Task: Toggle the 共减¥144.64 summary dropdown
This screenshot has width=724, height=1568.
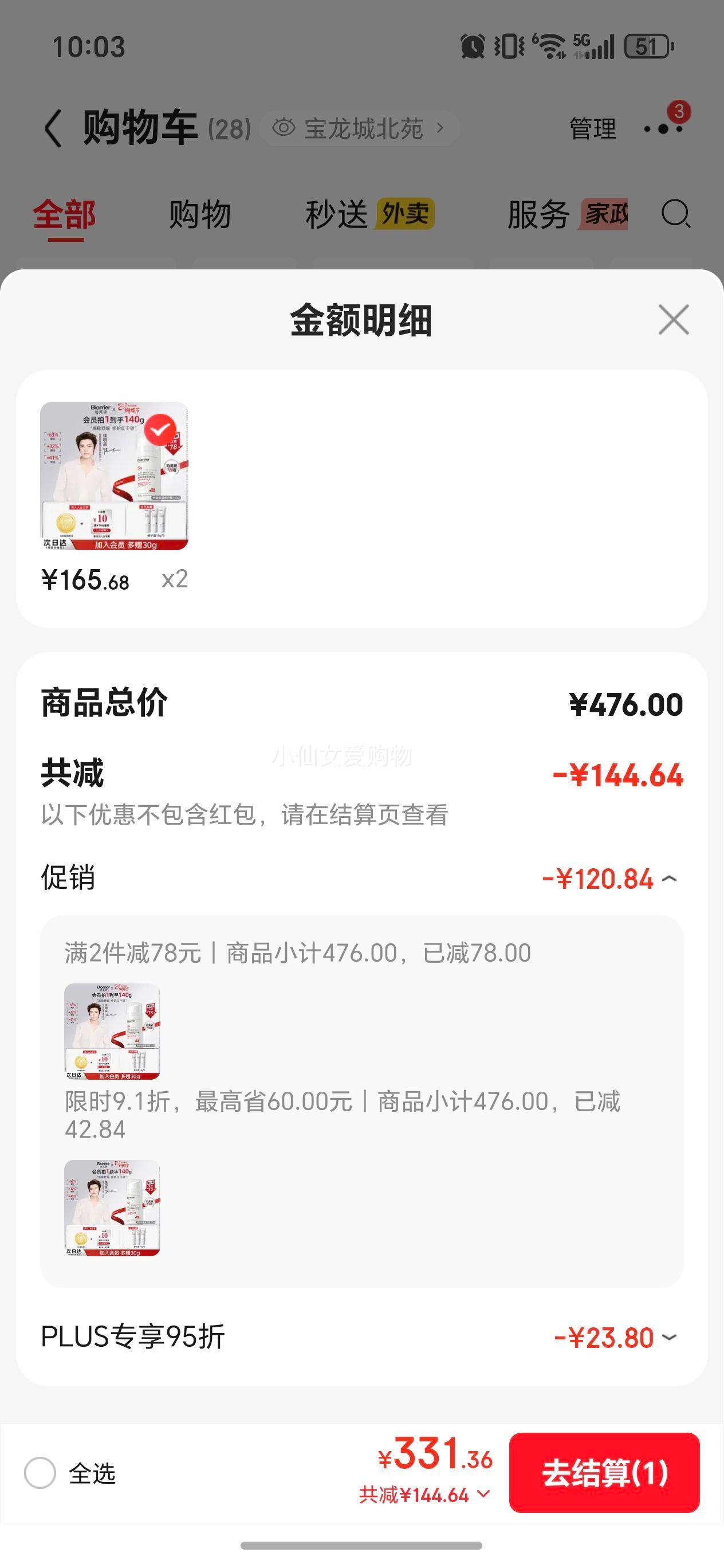Action: (424, 1494)
